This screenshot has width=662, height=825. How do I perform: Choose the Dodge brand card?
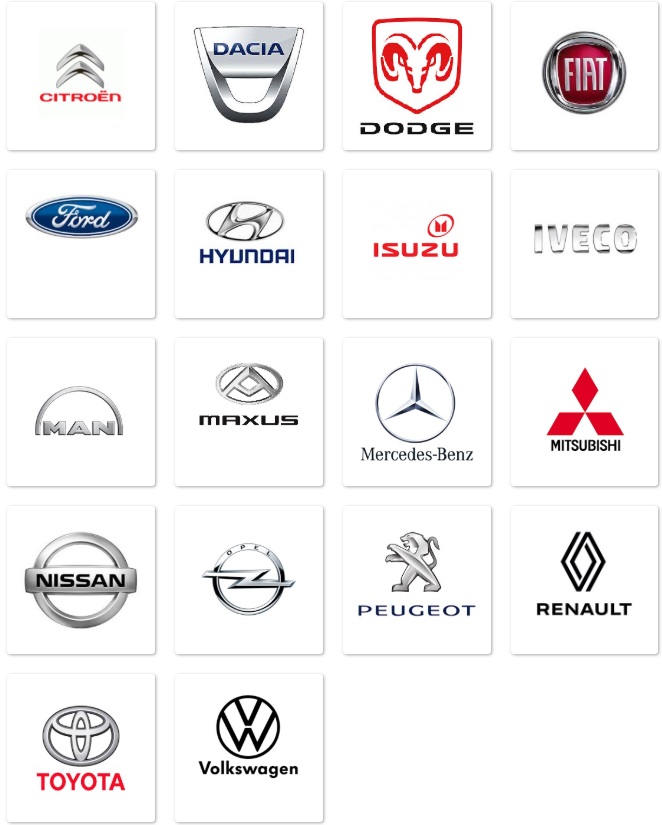(417, 76)
